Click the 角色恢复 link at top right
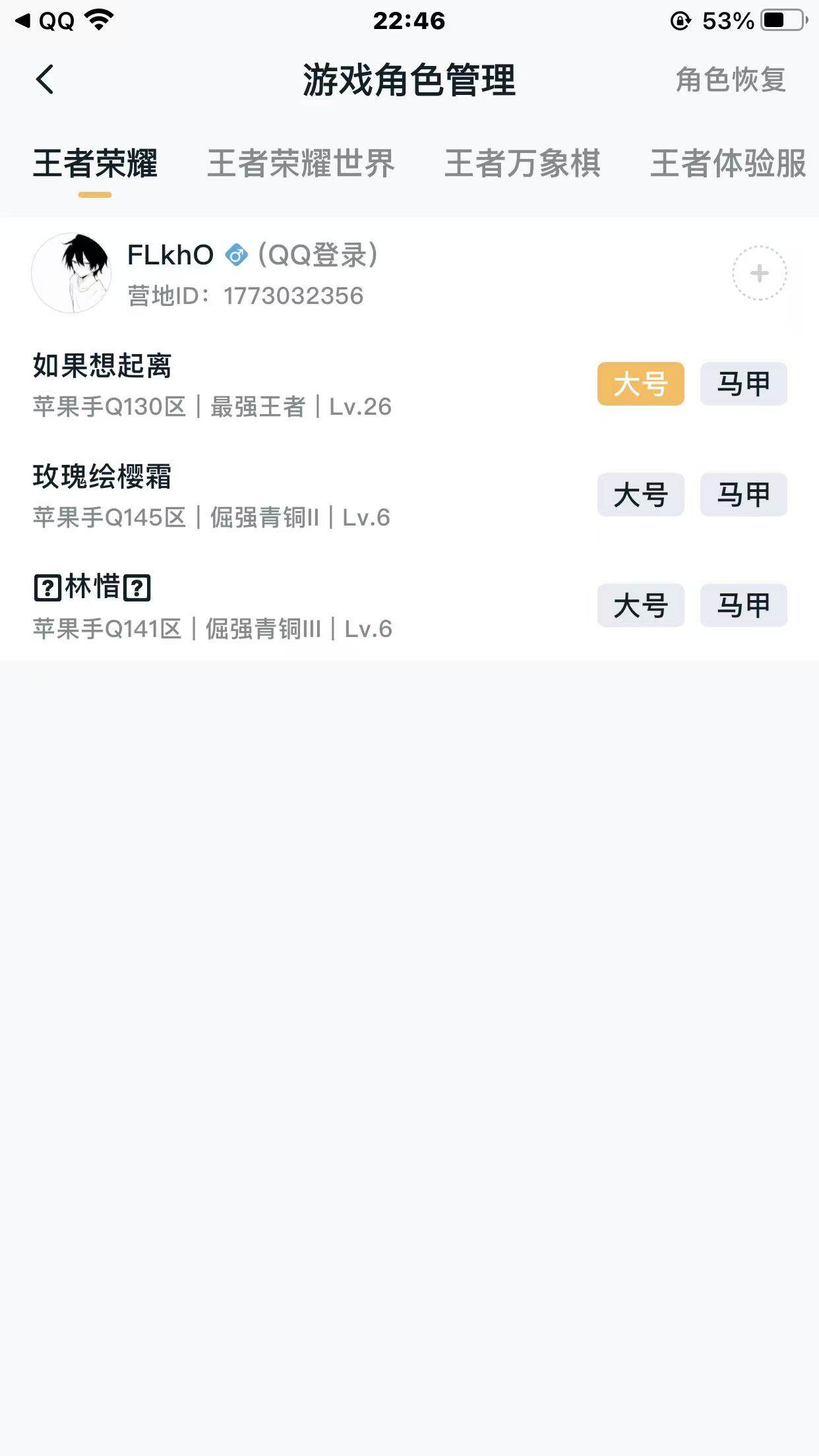 729,81
